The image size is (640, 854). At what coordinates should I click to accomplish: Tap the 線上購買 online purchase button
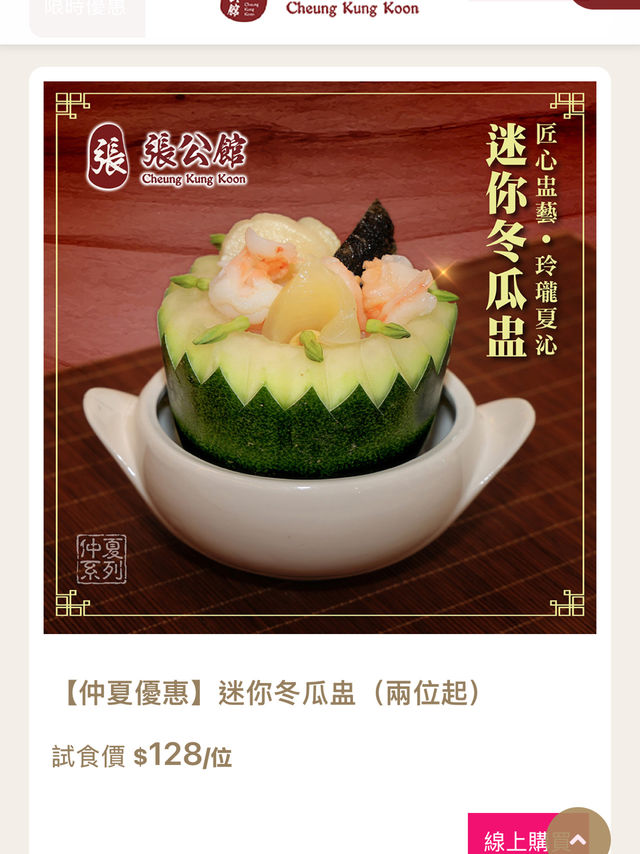[x=515, y=834]
